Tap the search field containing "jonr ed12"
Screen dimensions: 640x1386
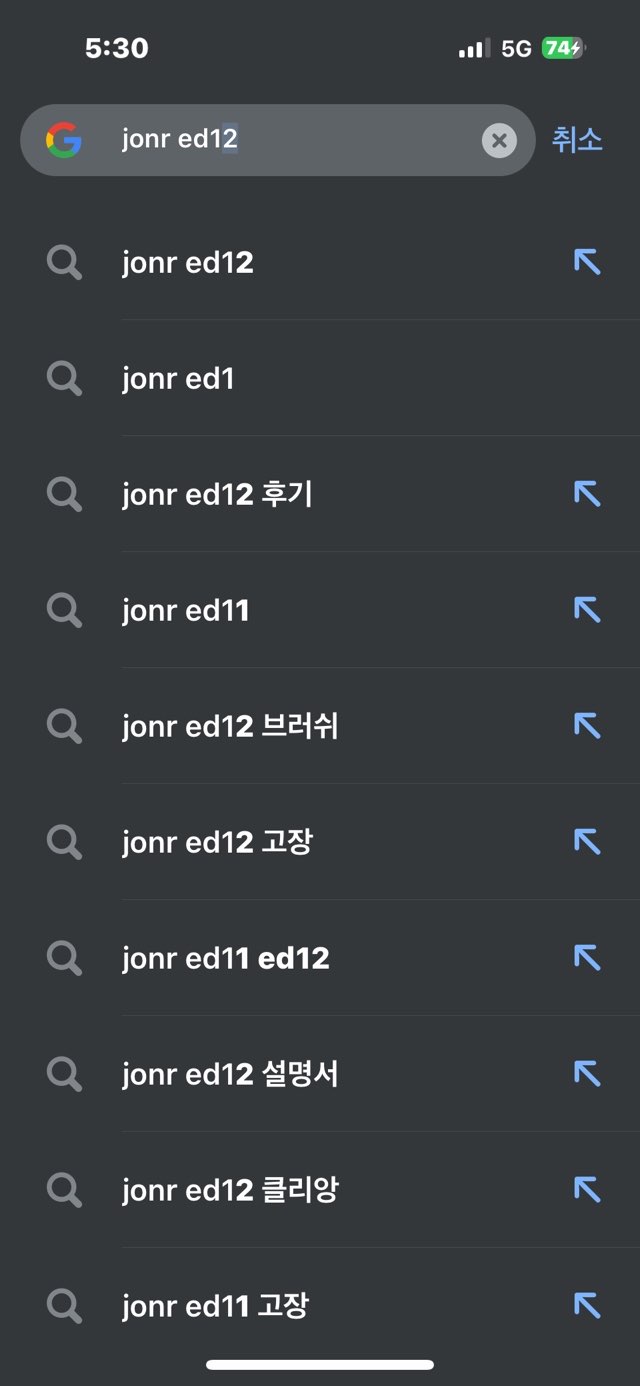(x=290, y=140)
